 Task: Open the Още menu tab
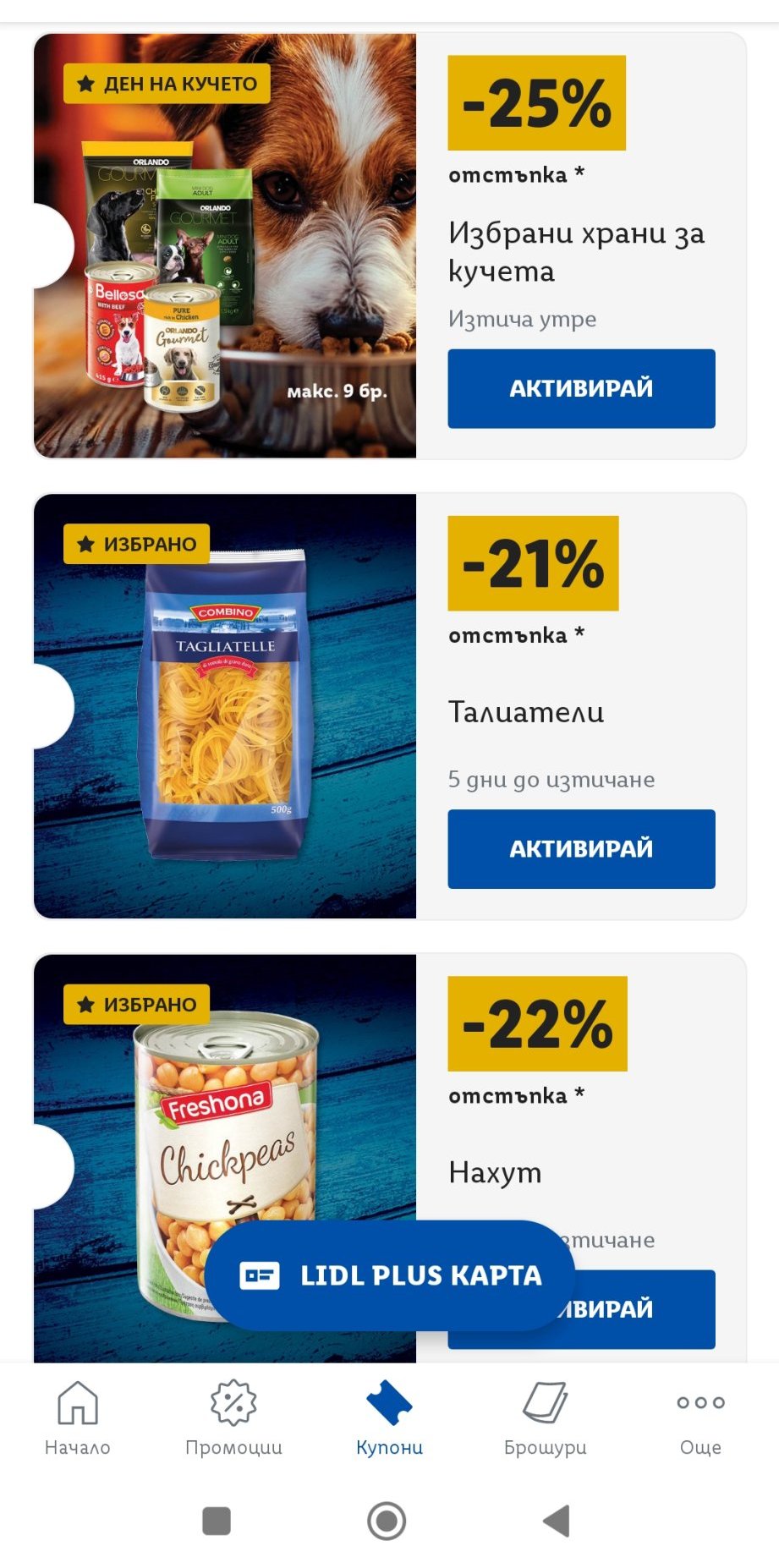pos(700,1417)
